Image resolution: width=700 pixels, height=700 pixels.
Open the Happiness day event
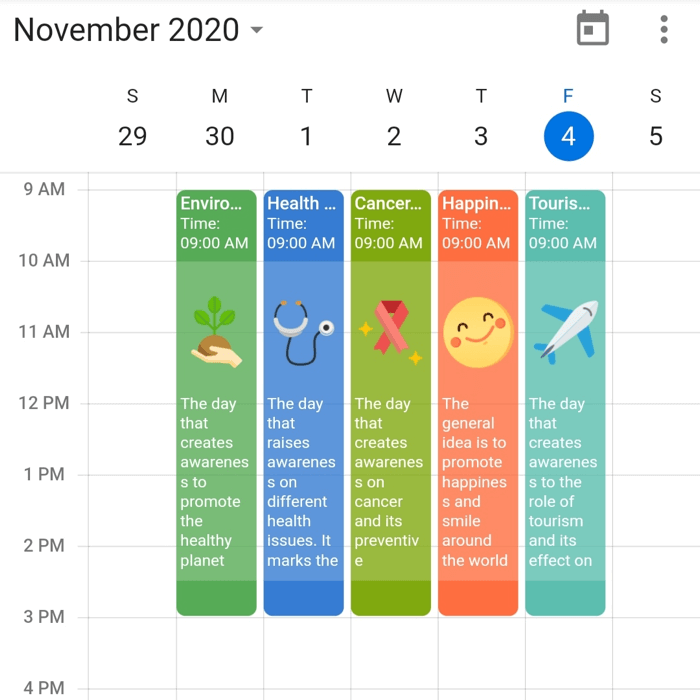(x=478, y=400)
